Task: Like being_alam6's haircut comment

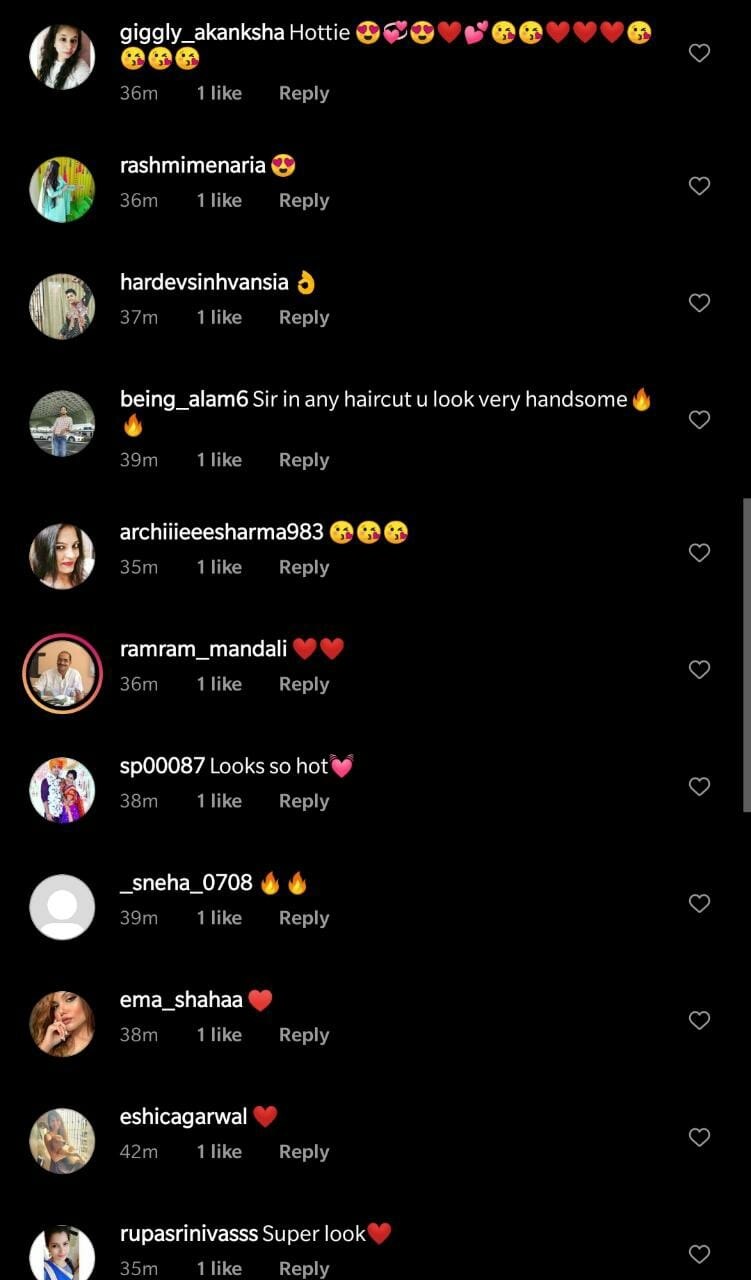Action: pos(699,420)
